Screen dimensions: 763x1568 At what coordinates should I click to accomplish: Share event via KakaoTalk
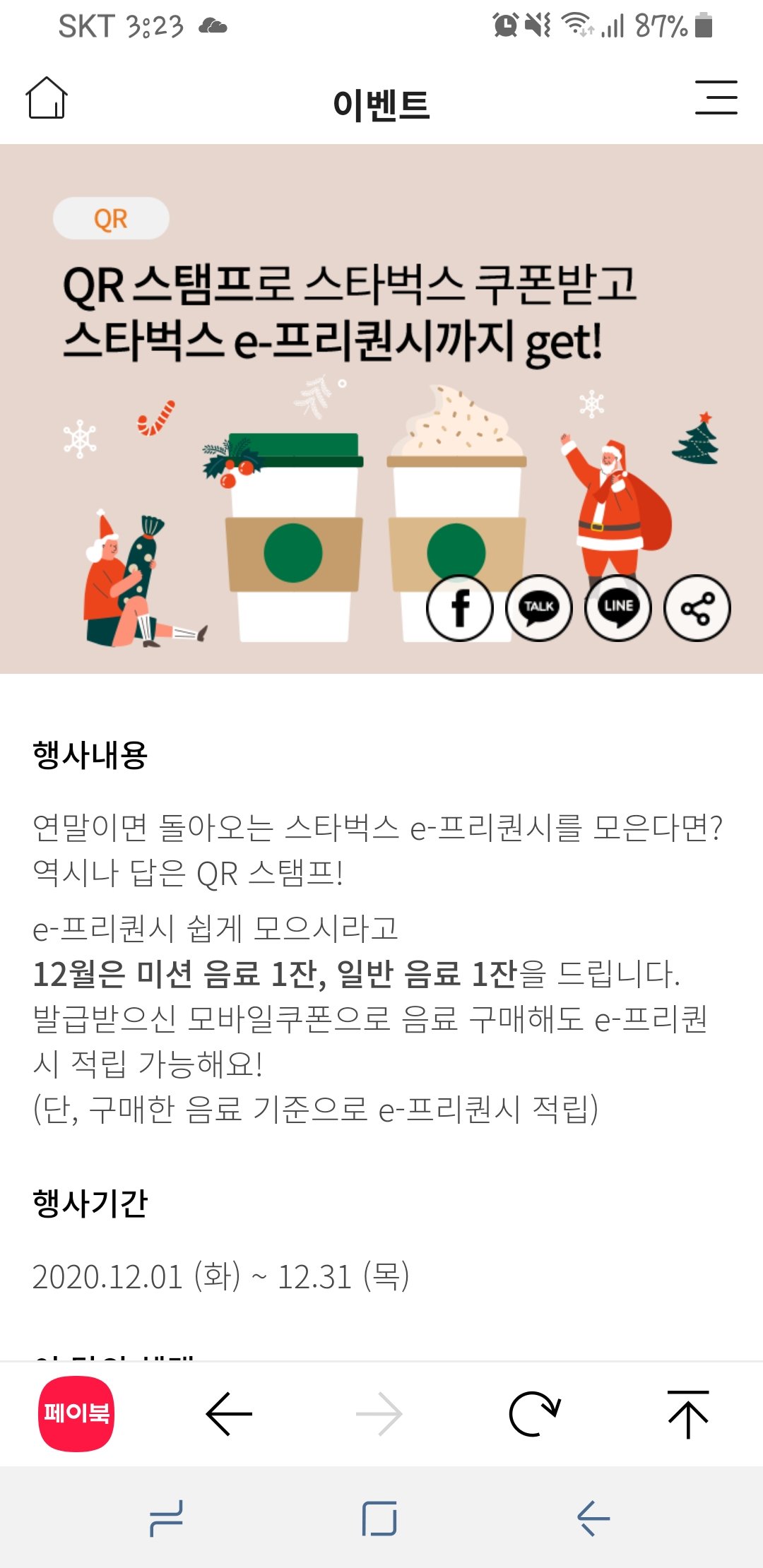(x=539, y=608)
